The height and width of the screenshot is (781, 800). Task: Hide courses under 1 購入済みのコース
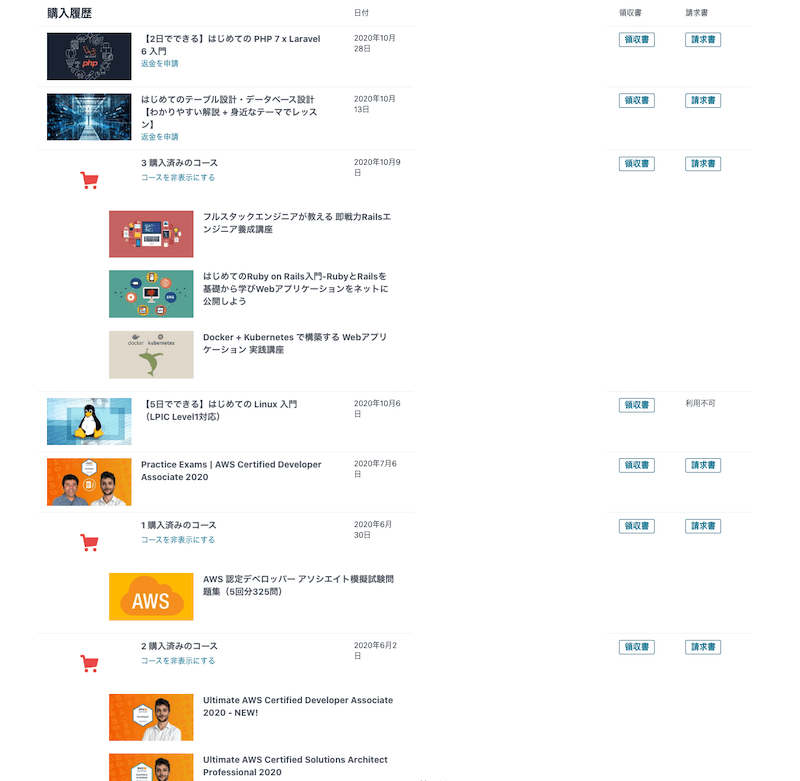[178, 540]
